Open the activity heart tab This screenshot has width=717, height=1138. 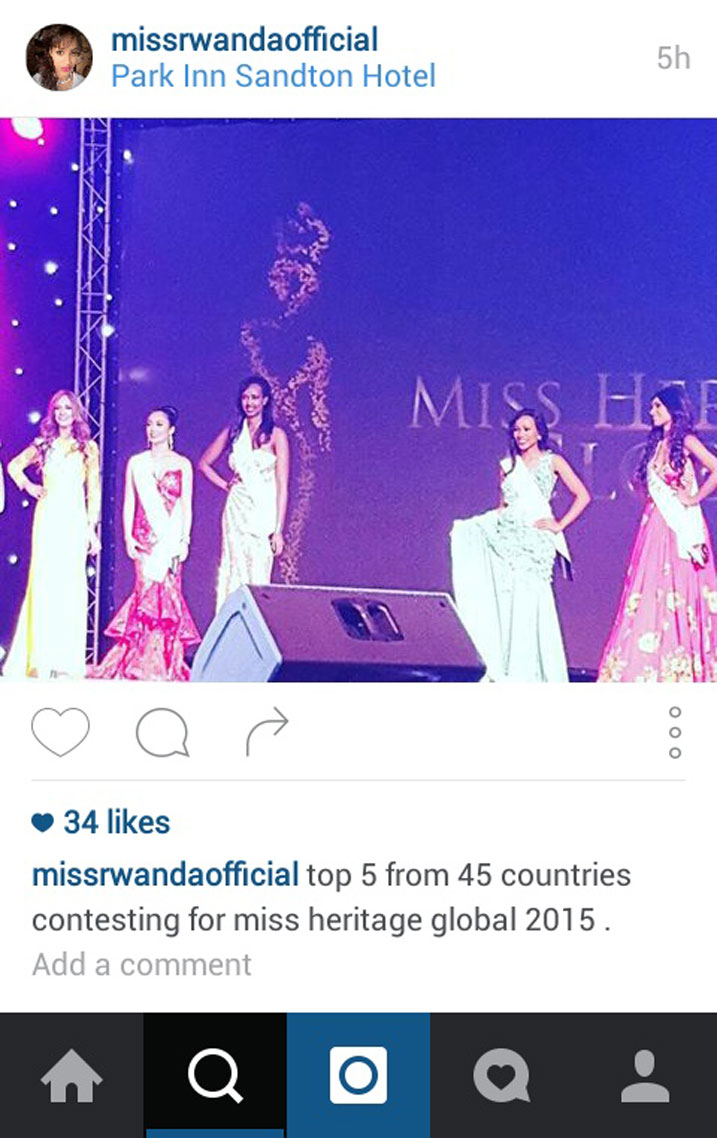[501, 1077]
